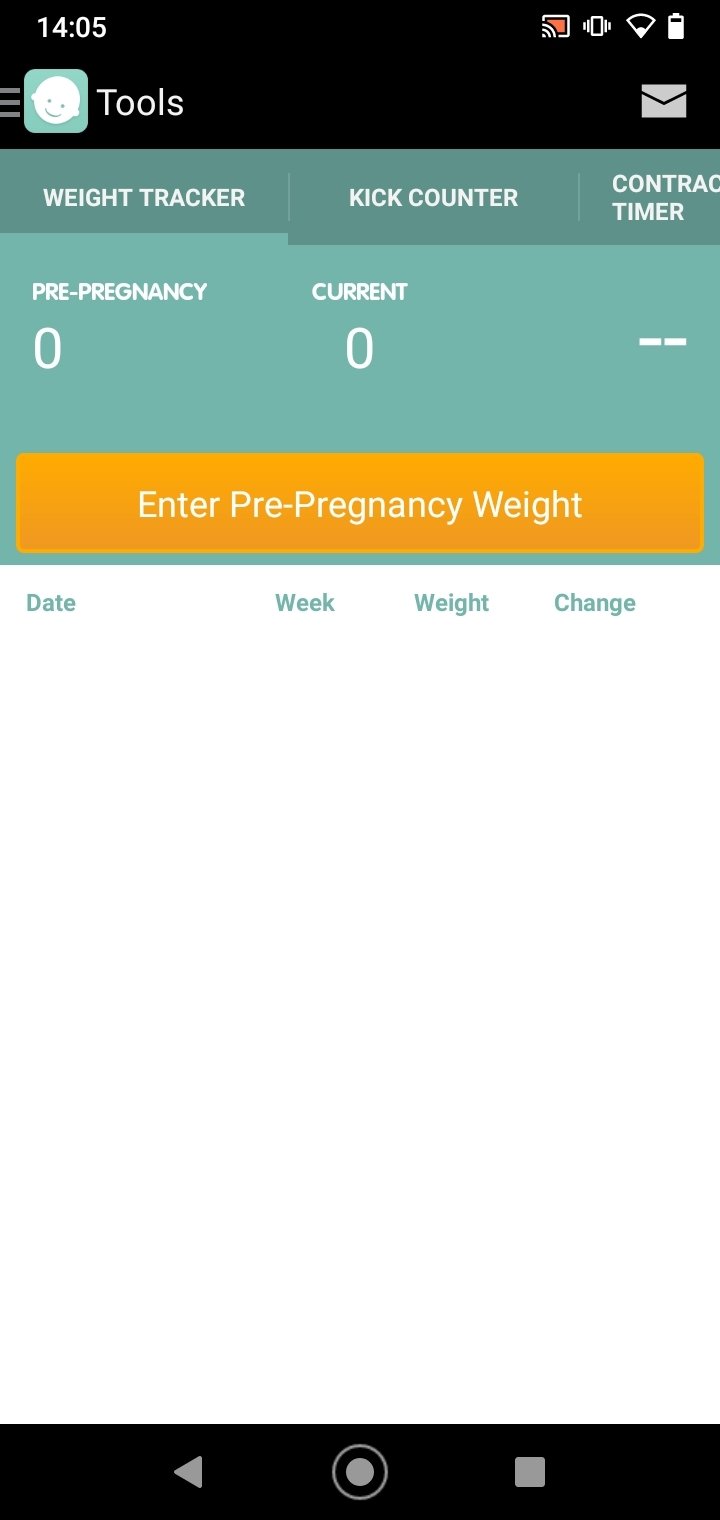Open the mail envelope inbox
Viewport: 720px width, 1520px height.
(x=663, y=101)
